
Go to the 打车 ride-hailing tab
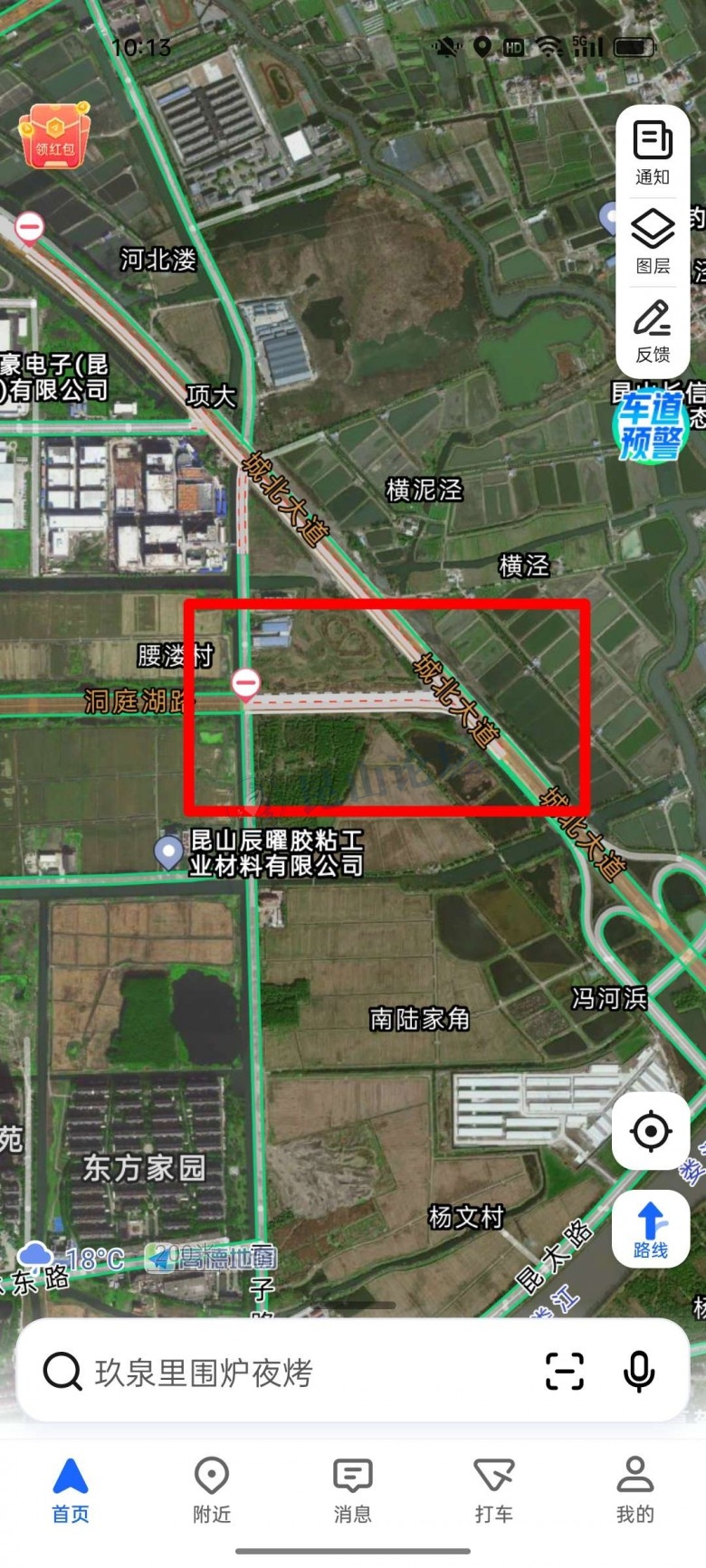point(494,1490)
